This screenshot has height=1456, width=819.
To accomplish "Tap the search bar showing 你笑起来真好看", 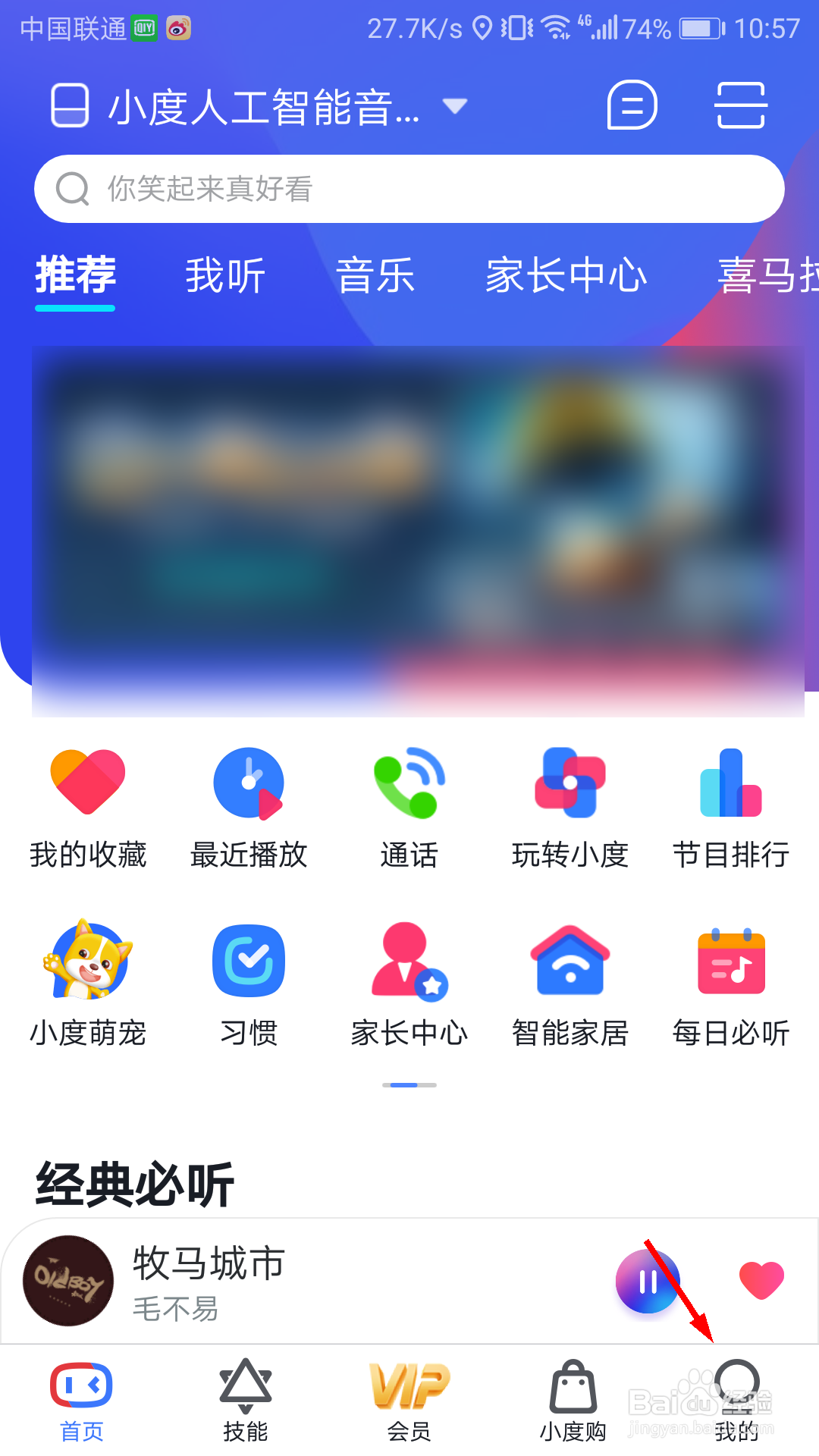I will coord(409,188).
